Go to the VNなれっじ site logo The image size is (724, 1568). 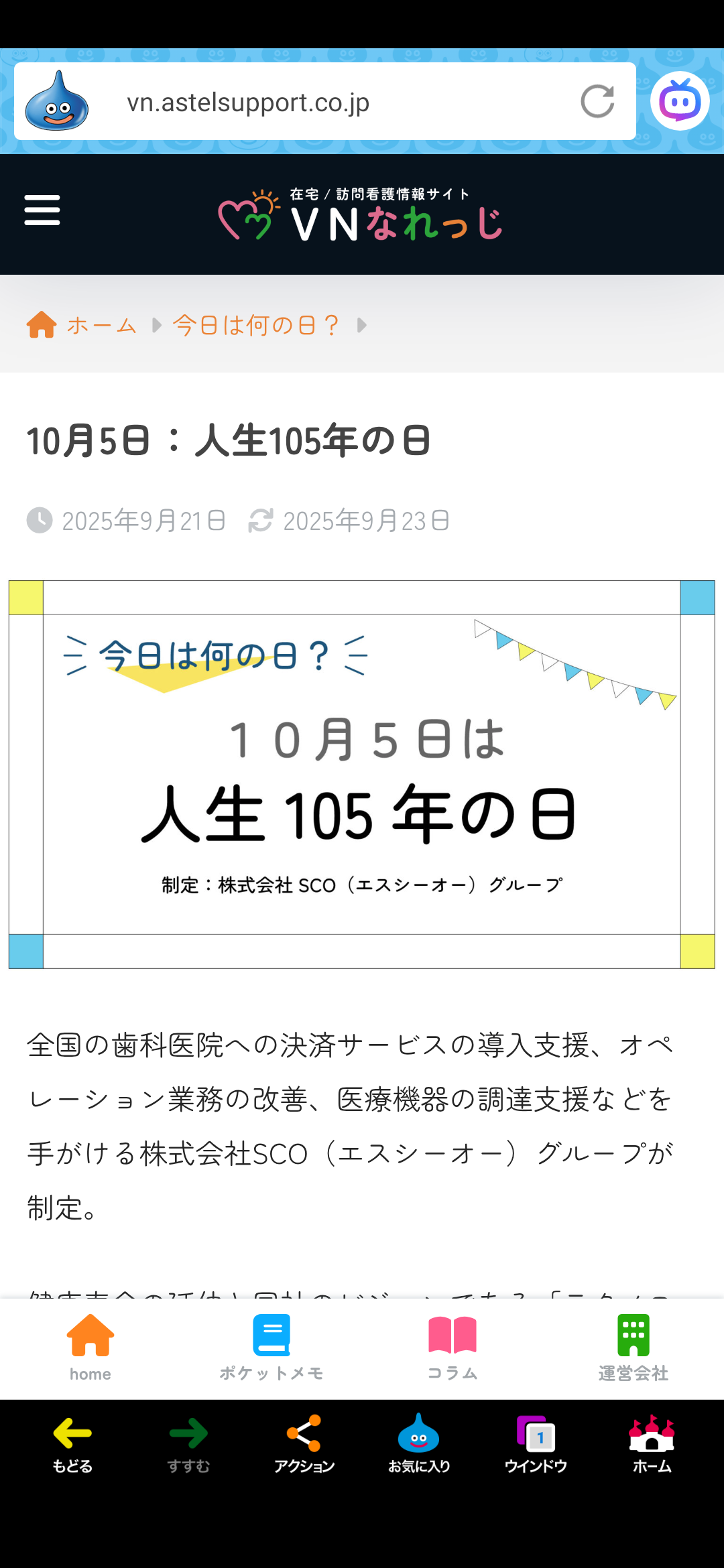click(362, 216)
